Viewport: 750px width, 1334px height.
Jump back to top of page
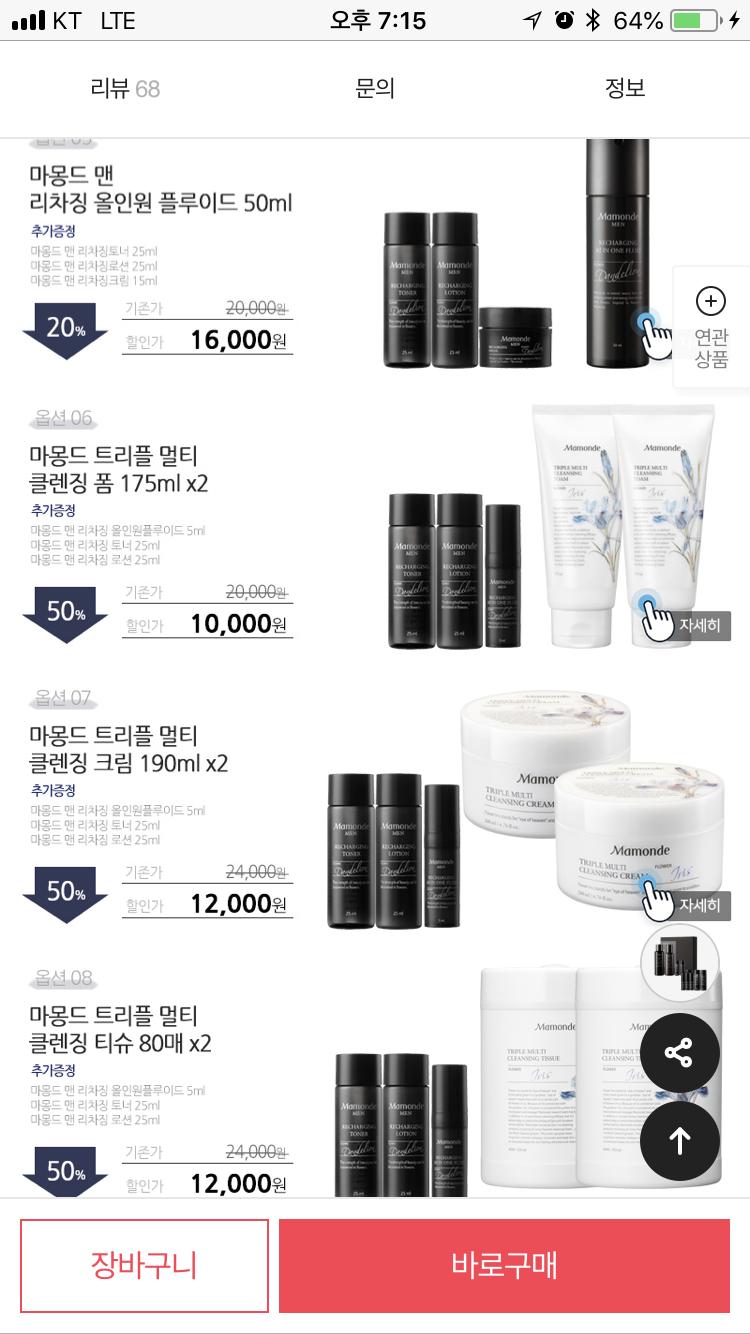point(679,1141)
